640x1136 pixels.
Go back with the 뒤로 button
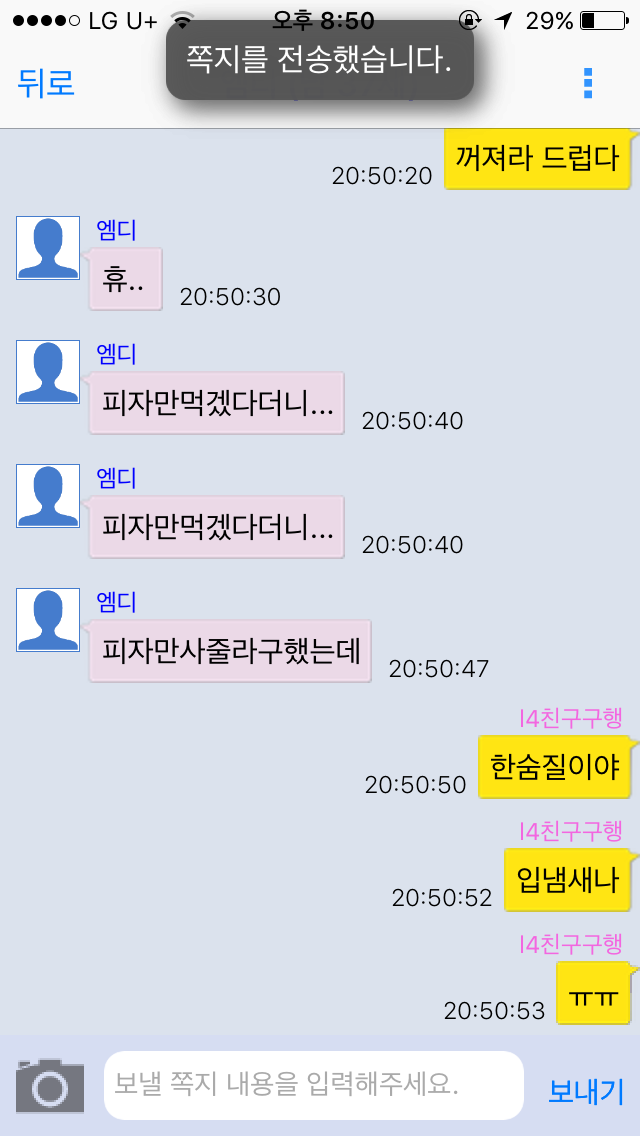click(x=46, y=82)
